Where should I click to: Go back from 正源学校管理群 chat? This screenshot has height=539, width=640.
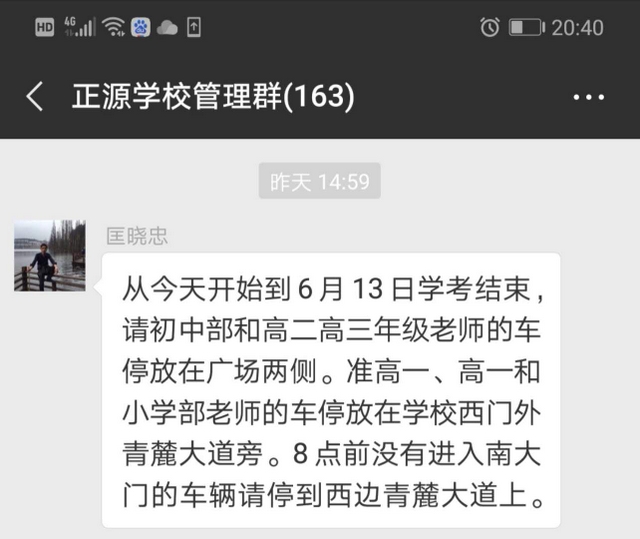(x=35, y=97)
